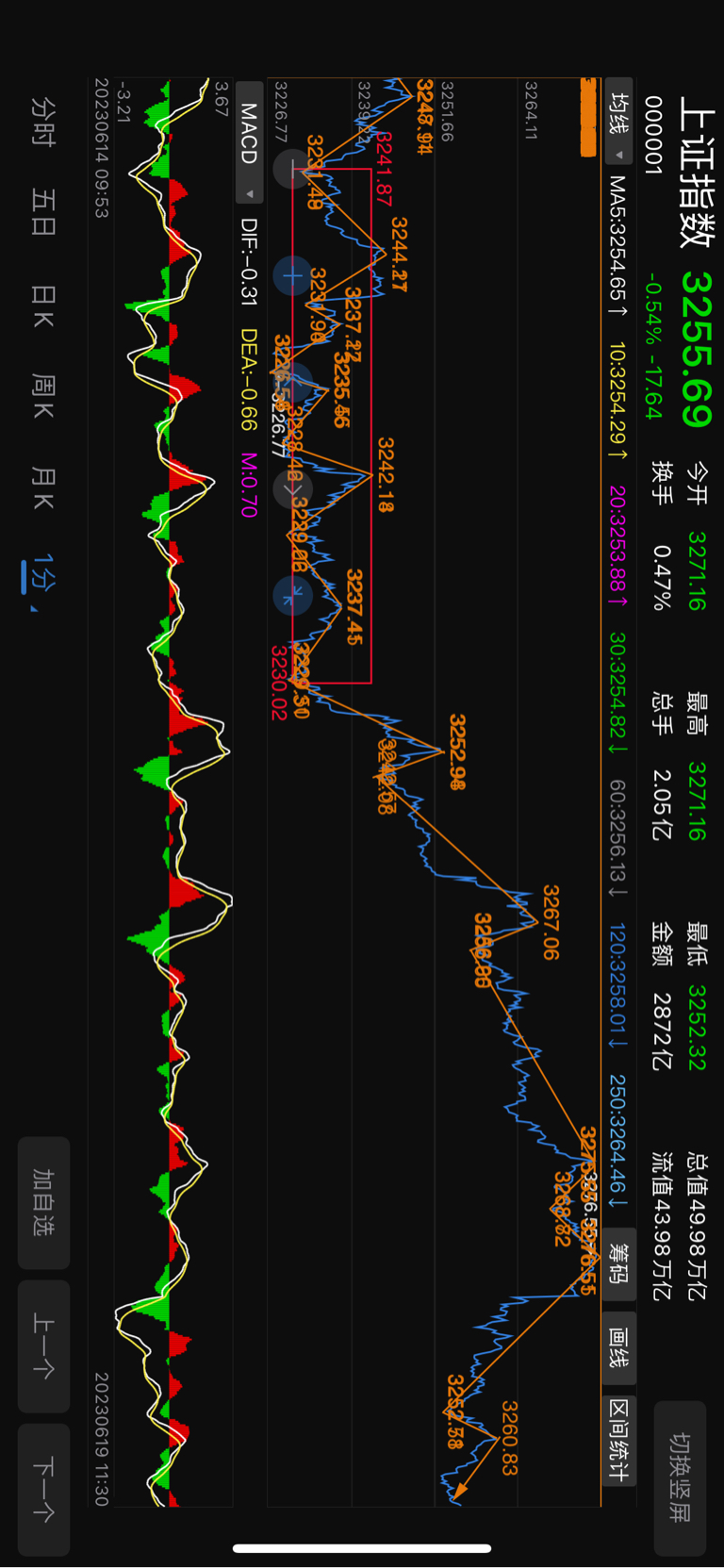Viewport: 724px width, 1568px height.
Task: Show the 月K chart
Action: coord(43,487)
